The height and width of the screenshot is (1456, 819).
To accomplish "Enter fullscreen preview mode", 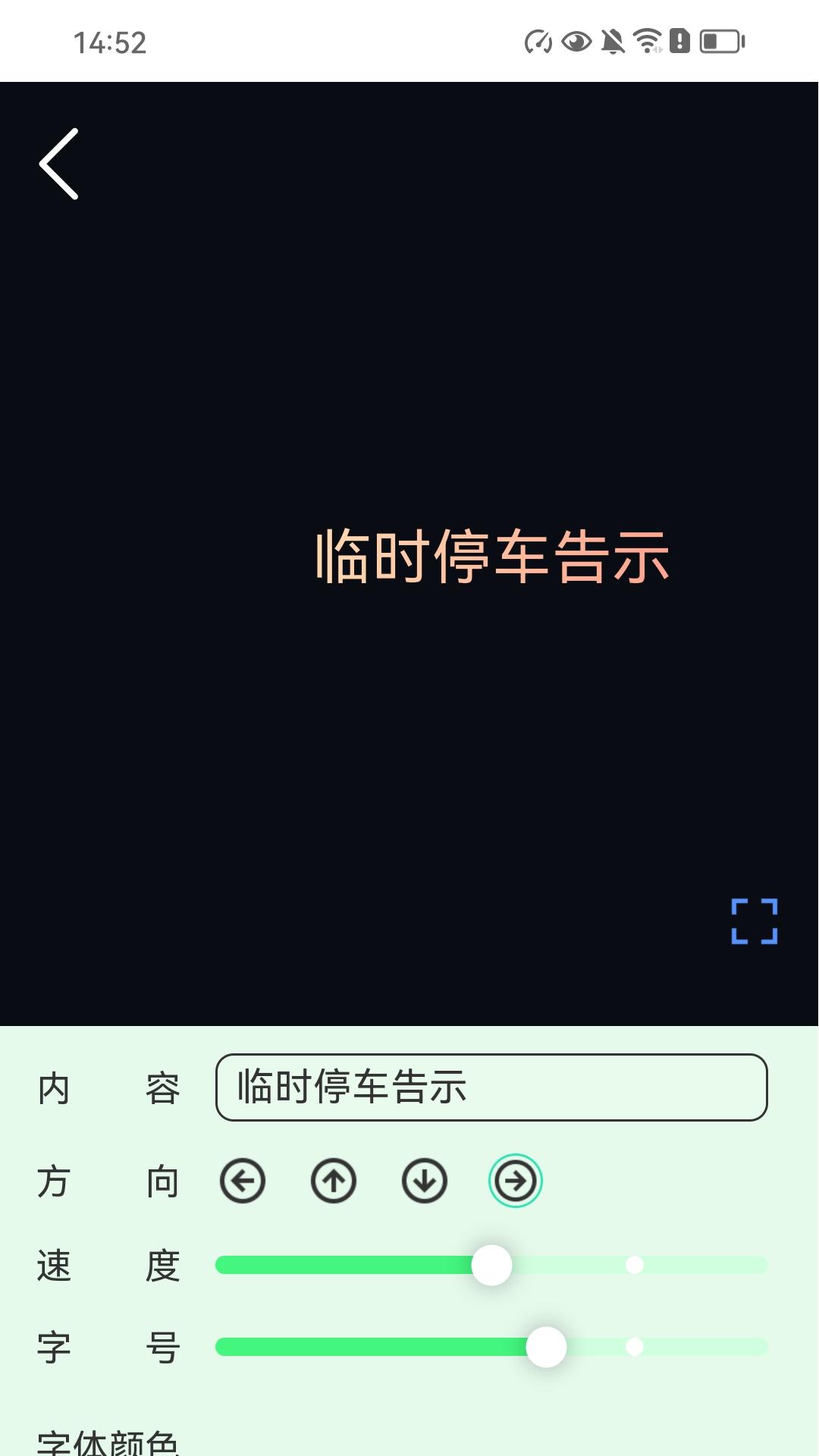I will point(755,921).
